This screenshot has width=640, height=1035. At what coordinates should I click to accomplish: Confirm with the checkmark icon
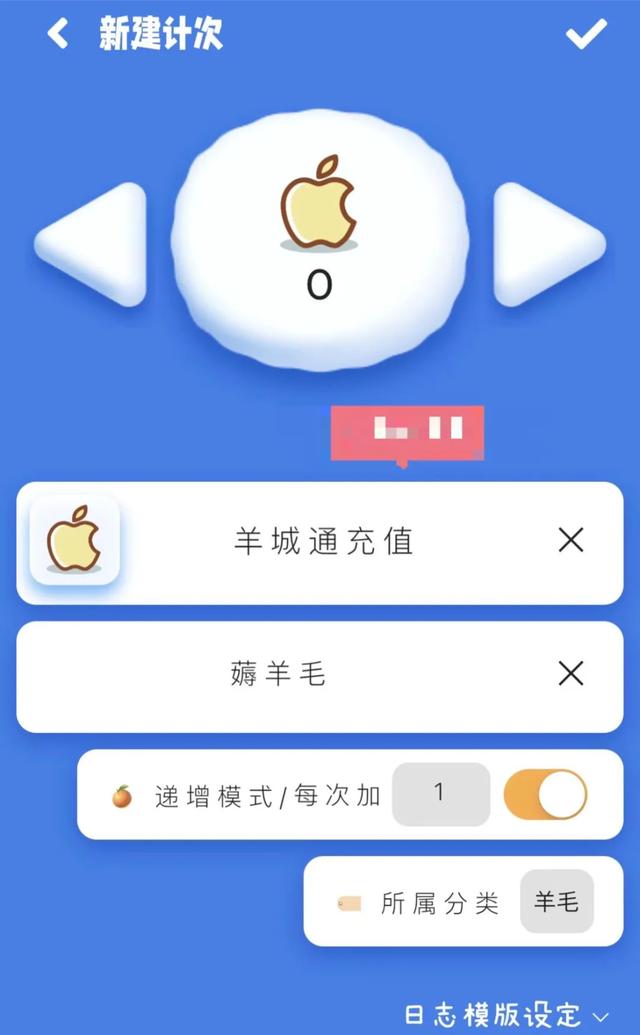pos(586,33)
